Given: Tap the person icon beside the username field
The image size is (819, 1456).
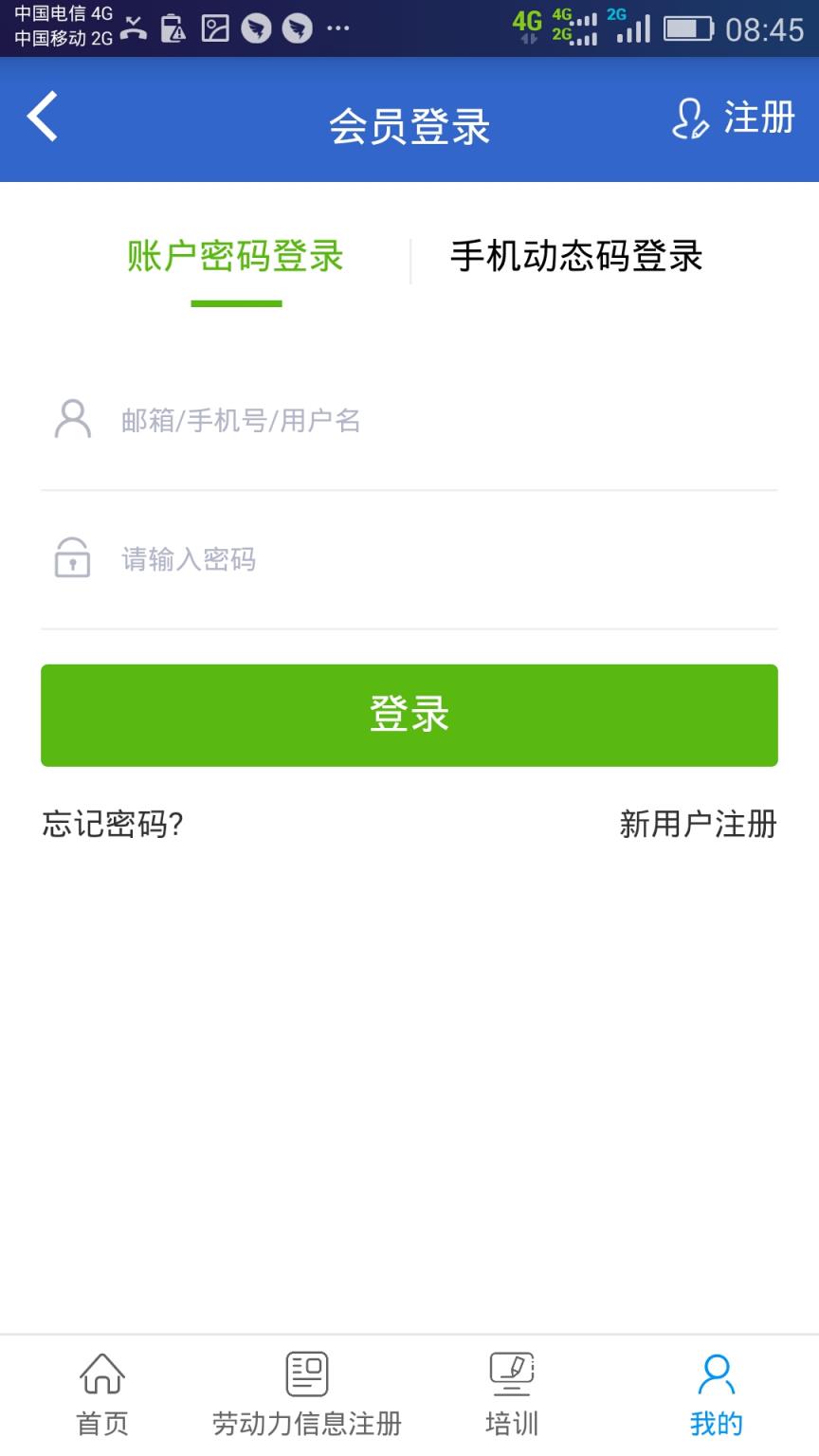Looking at the screenshot, I should click(x=71, y=419).
